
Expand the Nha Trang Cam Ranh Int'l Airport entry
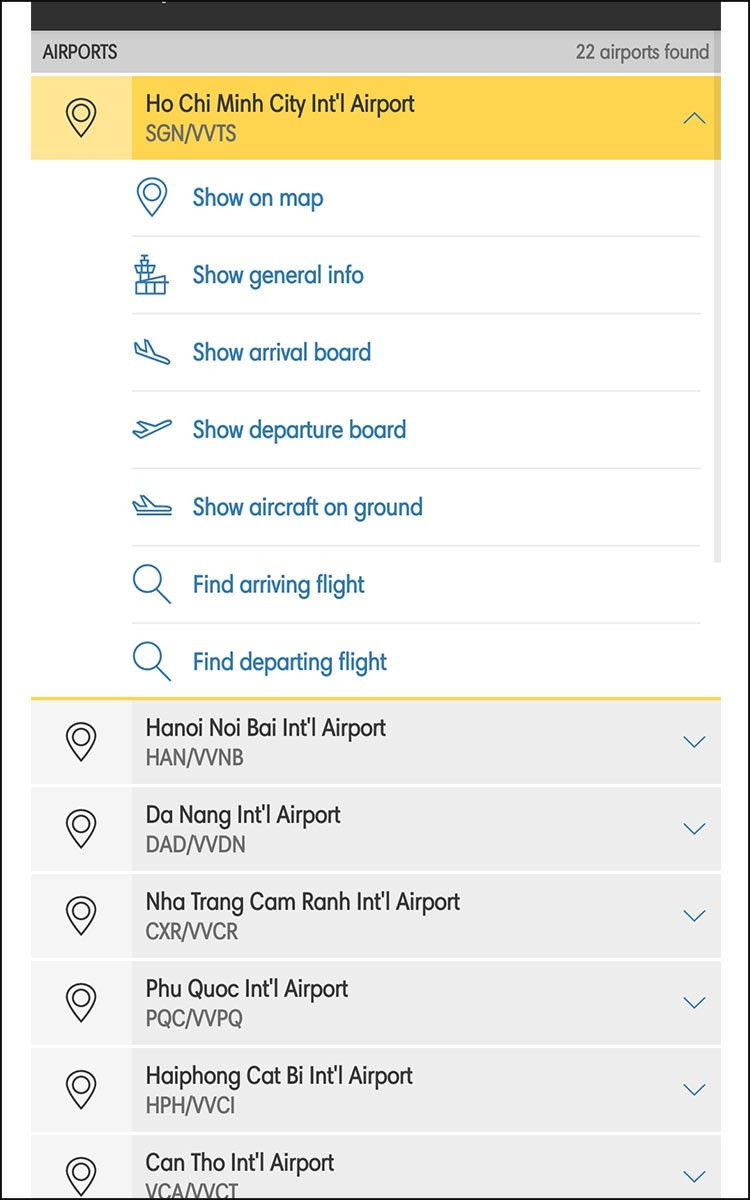click(694, 915)
